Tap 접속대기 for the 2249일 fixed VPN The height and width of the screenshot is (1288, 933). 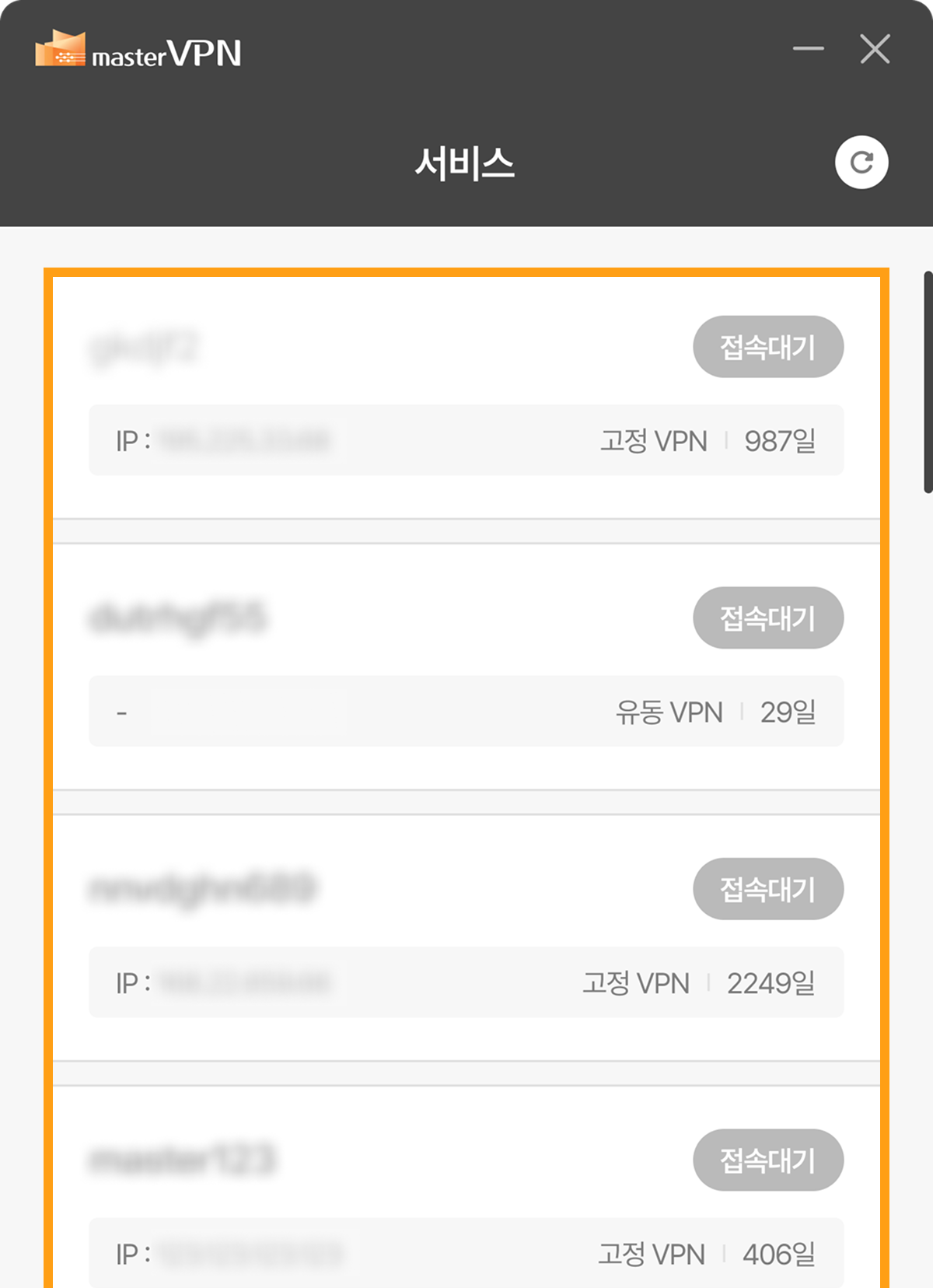pyautogui.click(x=767, y=889)
